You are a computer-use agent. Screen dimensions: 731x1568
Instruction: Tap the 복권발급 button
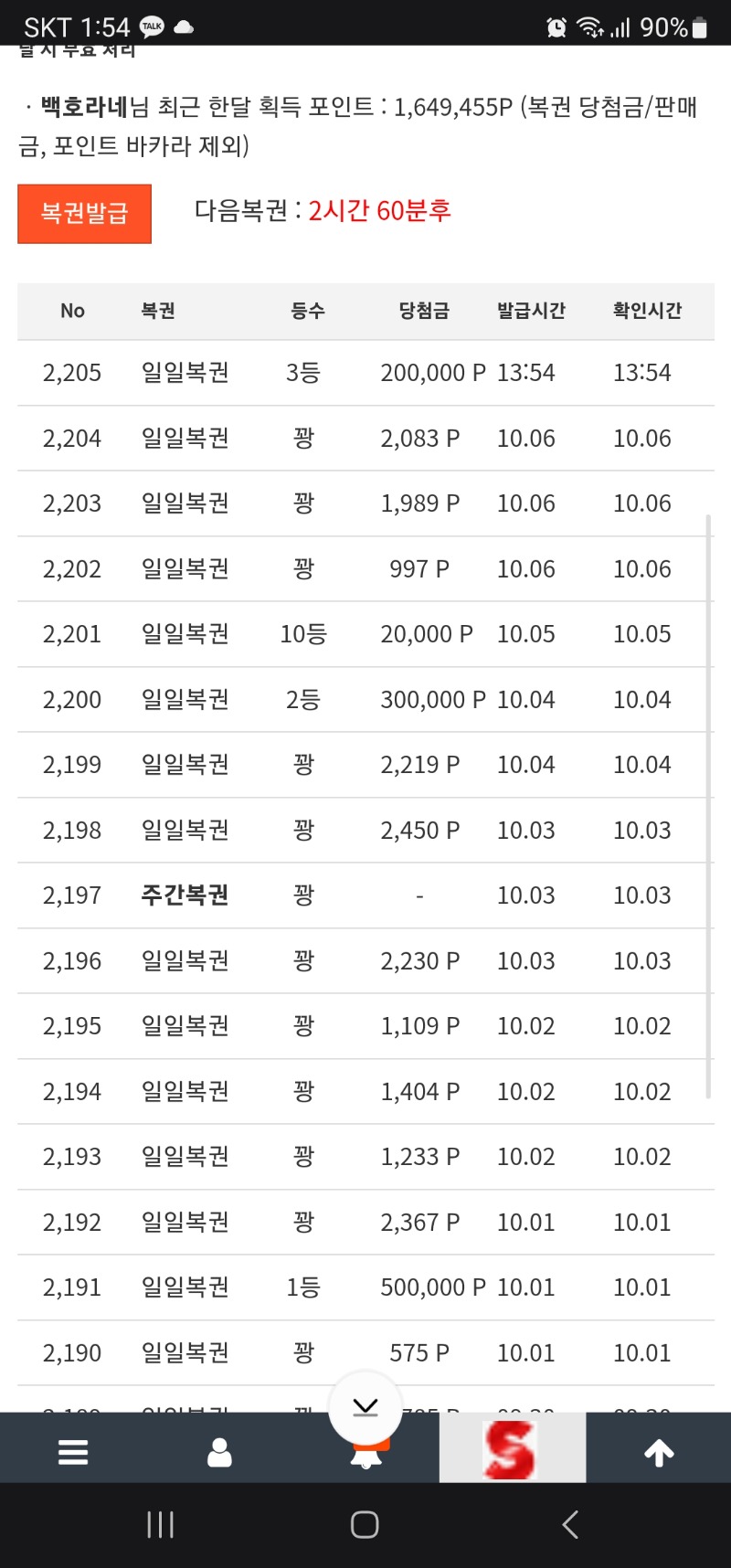84,214
